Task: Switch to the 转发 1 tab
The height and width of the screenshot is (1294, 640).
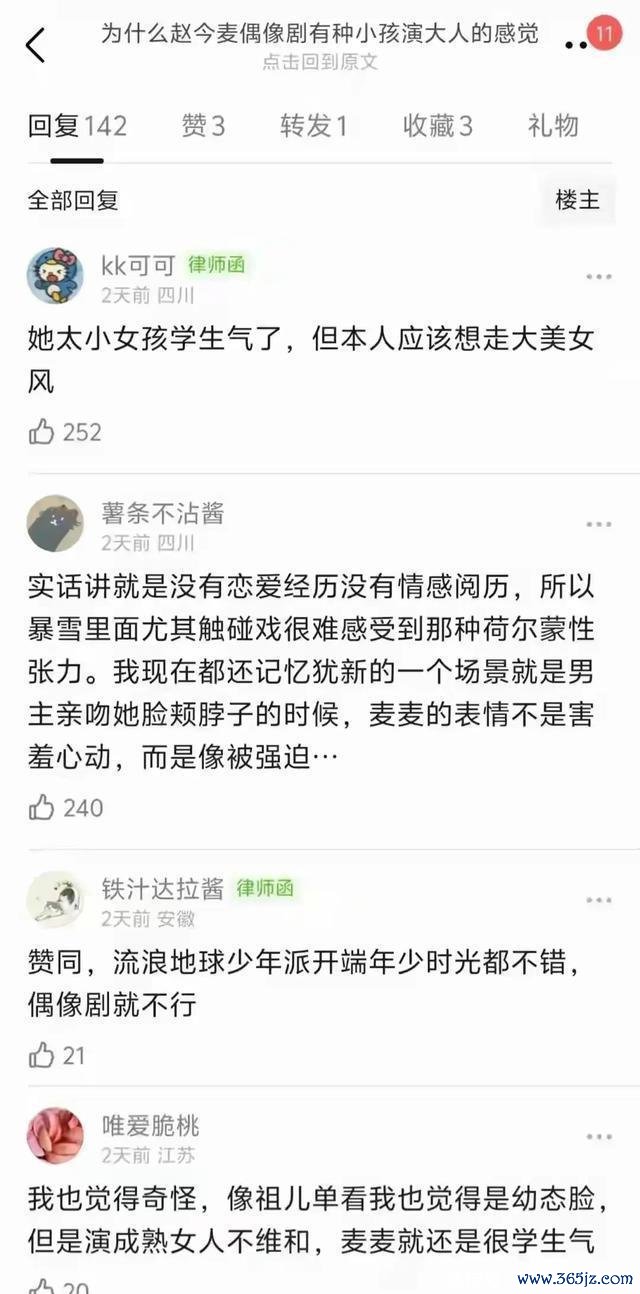Action: [314, 126]
